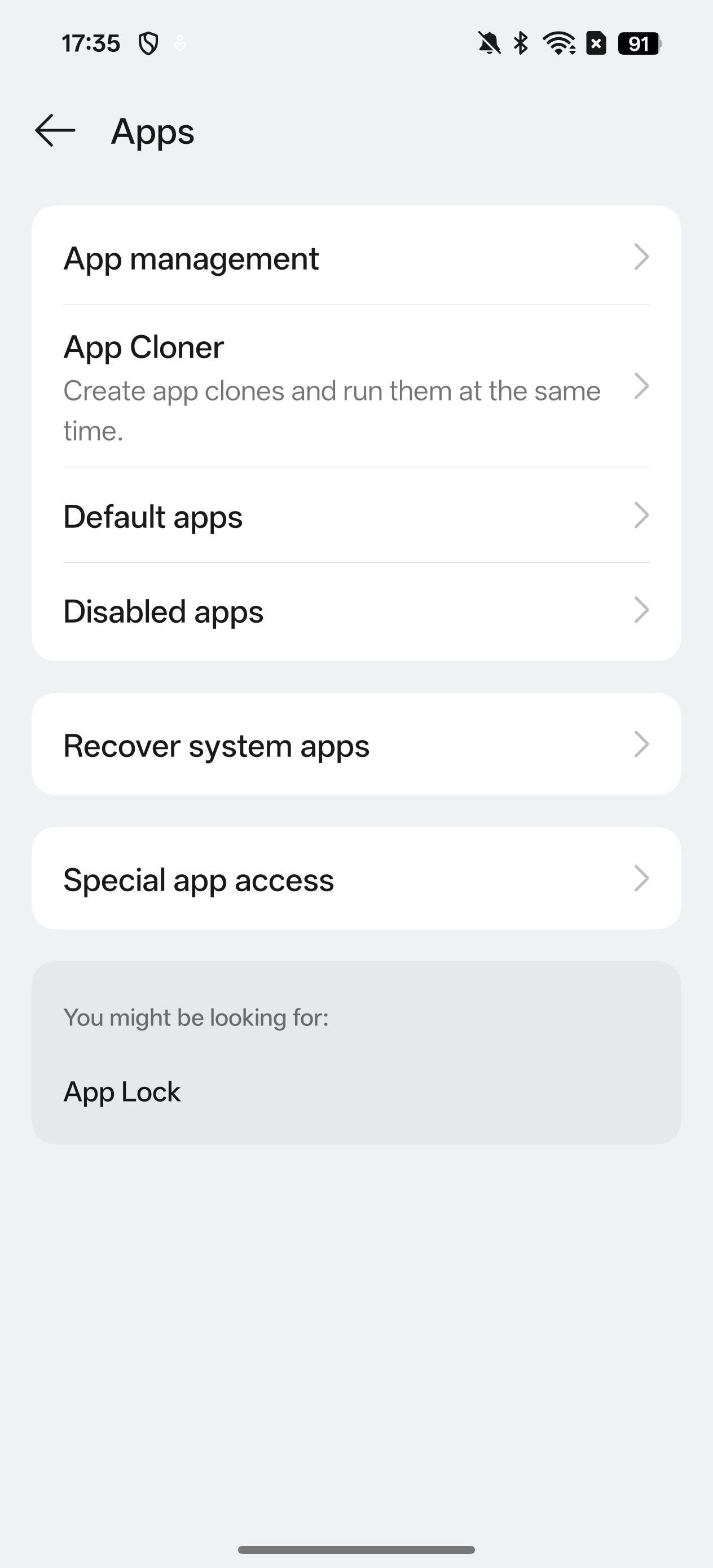713x1568 pixels.
Task: Open Special app access
Action: tap(356, 878)
